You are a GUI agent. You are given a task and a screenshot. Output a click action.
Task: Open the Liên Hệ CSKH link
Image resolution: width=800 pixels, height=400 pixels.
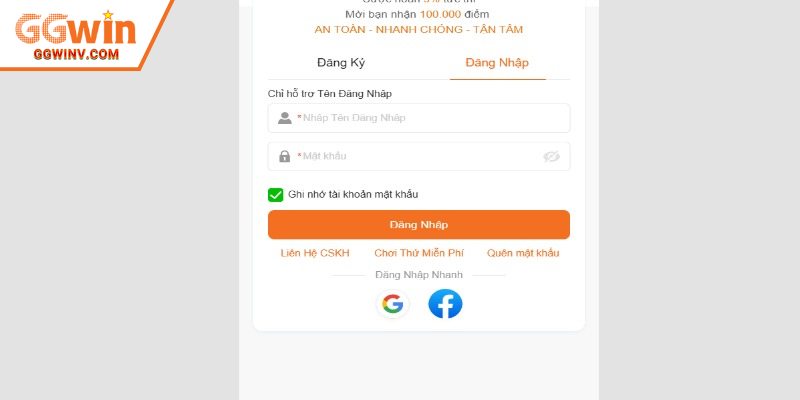(x=315, y=253)
